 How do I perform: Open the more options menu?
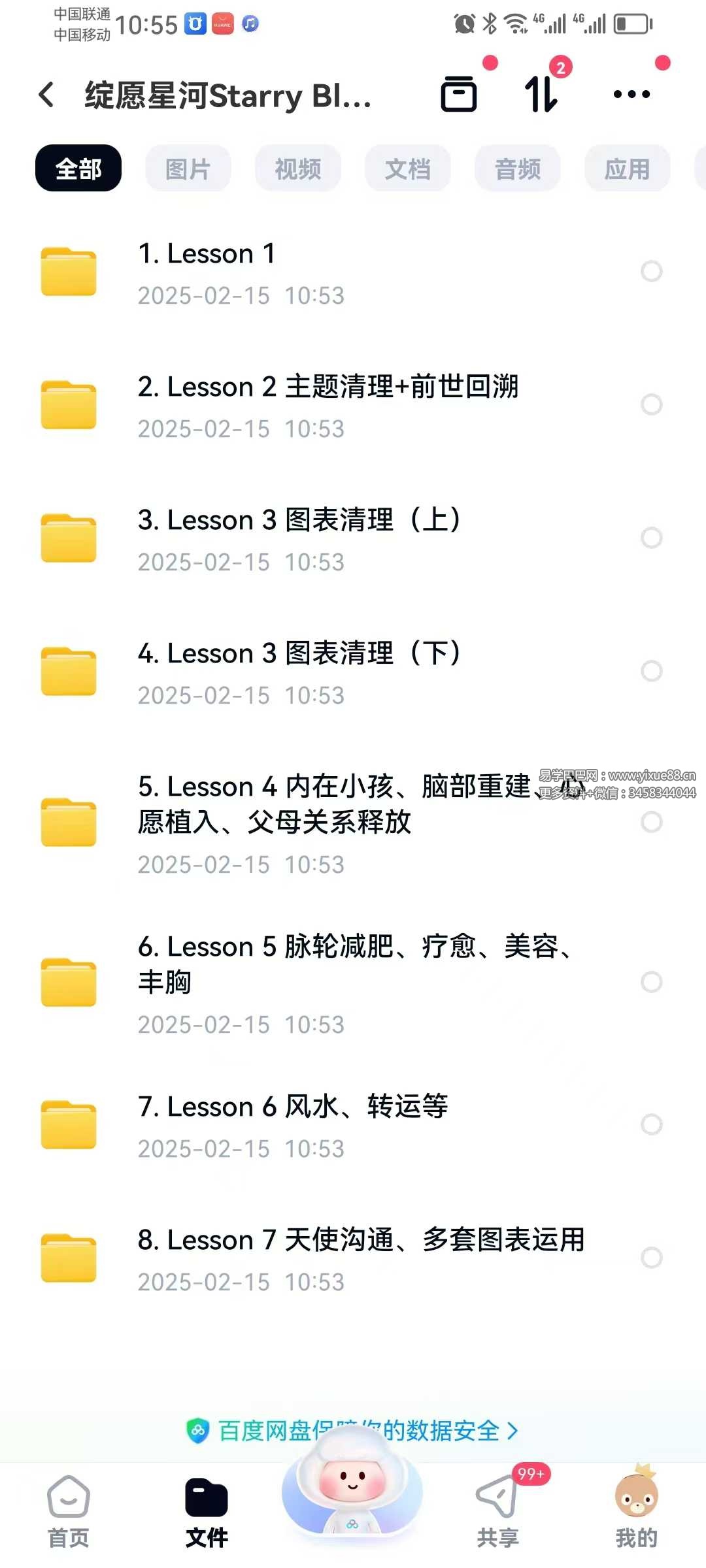tap(631, 94)
